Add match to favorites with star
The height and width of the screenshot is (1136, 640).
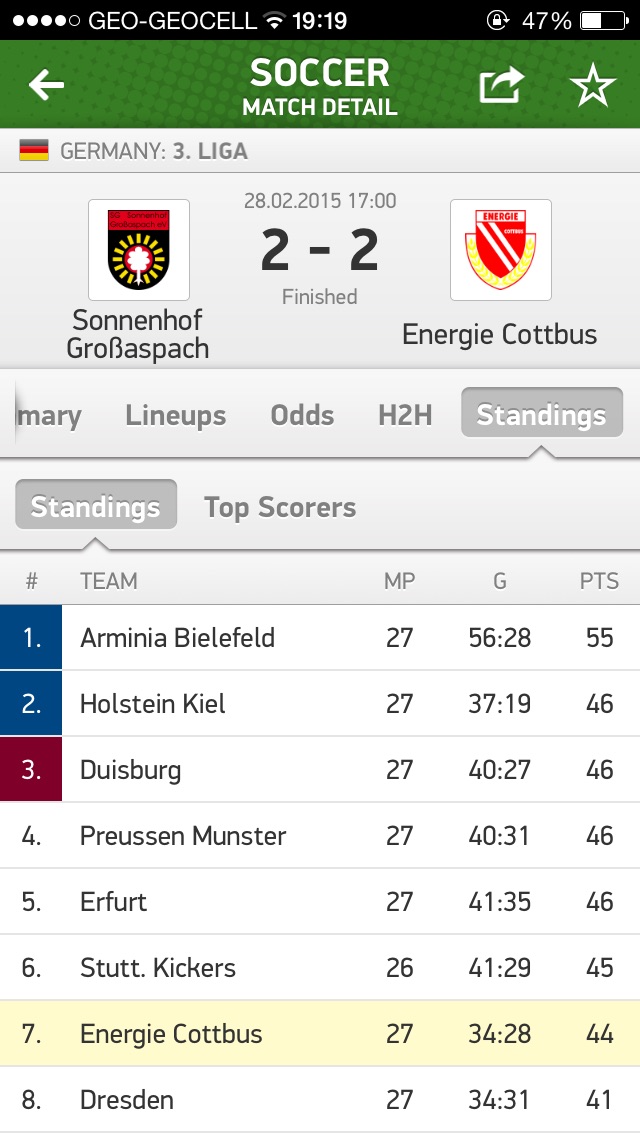tap(592, 86)
